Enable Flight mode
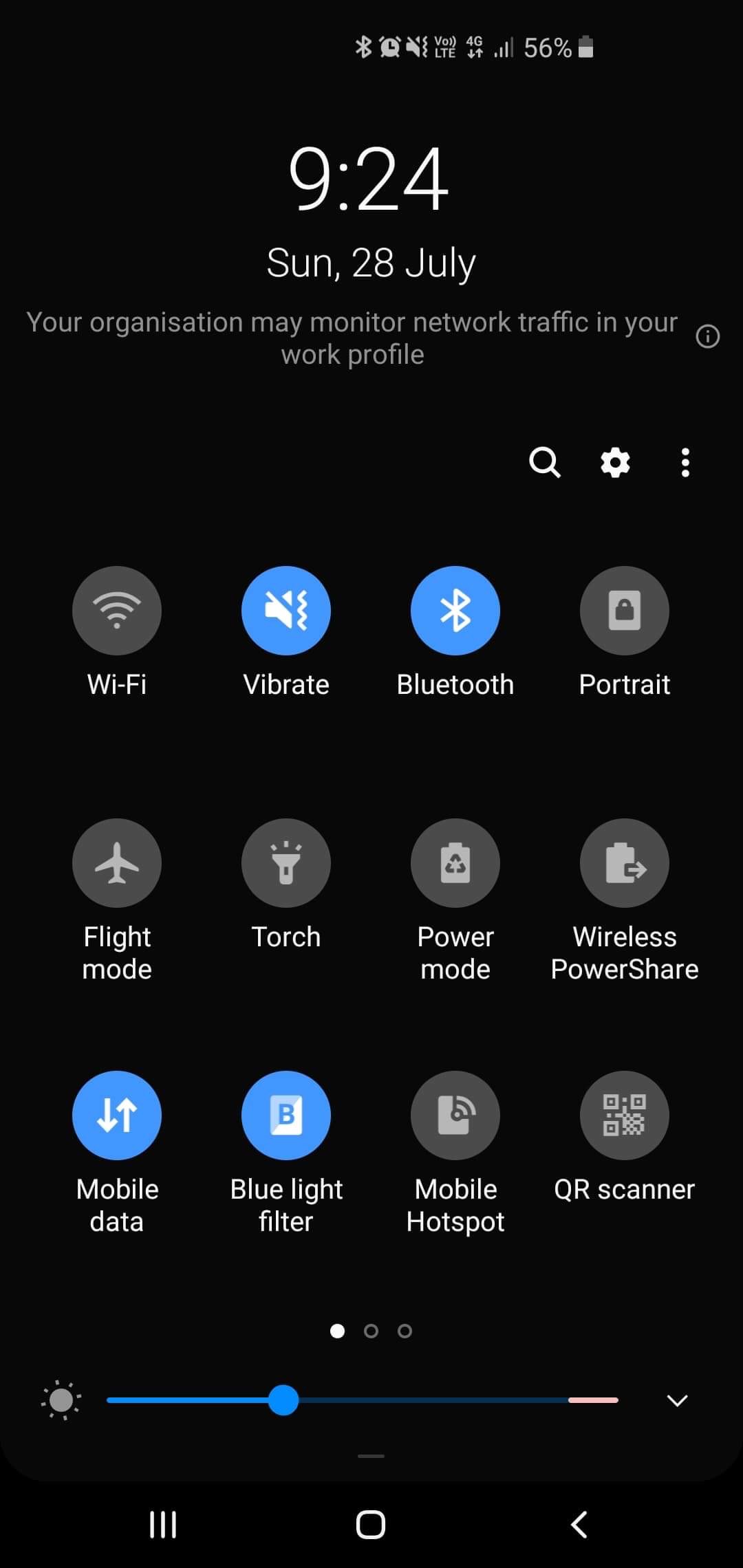 117,863
